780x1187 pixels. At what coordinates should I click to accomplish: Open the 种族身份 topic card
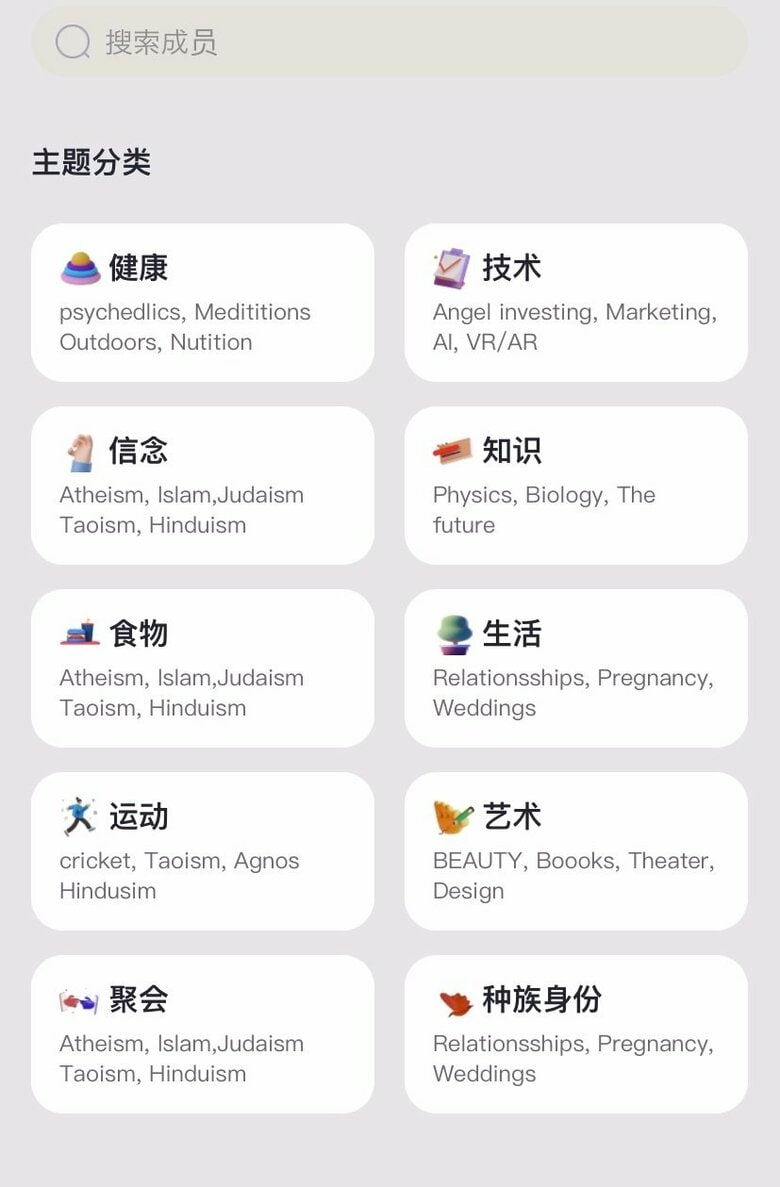tap(575, 1034)
